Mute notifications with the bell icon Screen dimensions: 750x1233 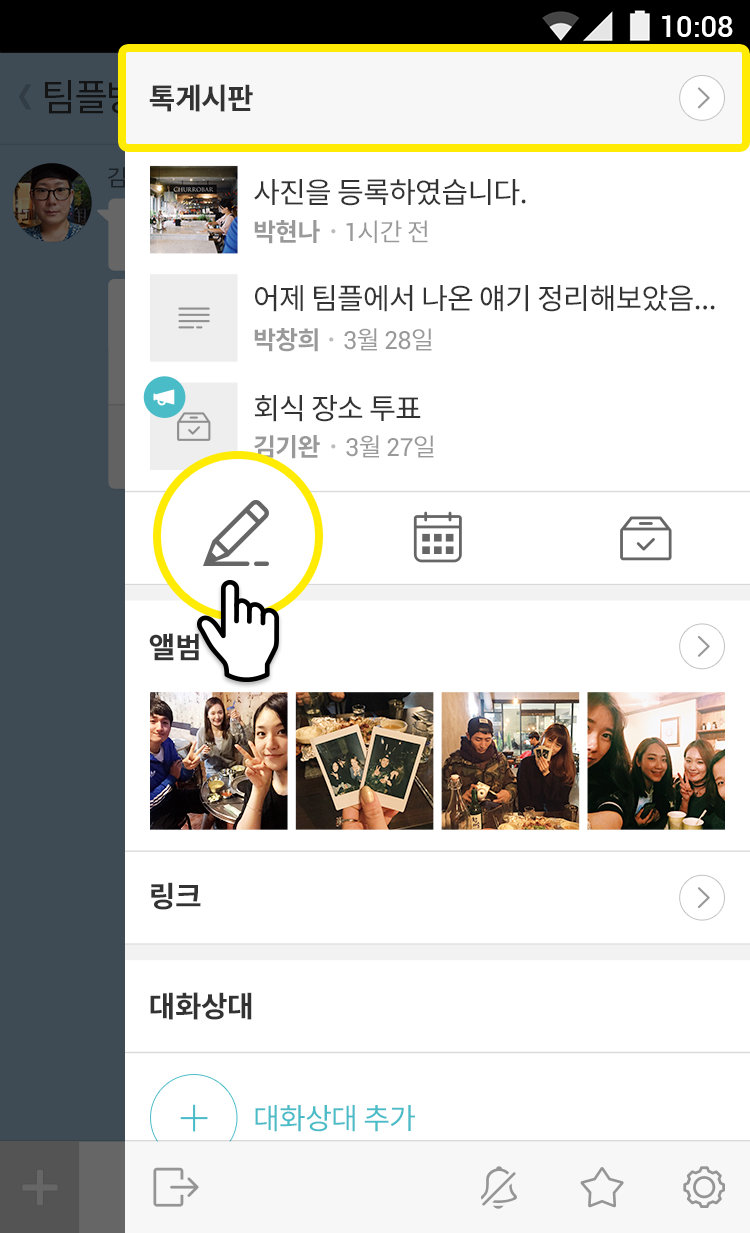500,1188
